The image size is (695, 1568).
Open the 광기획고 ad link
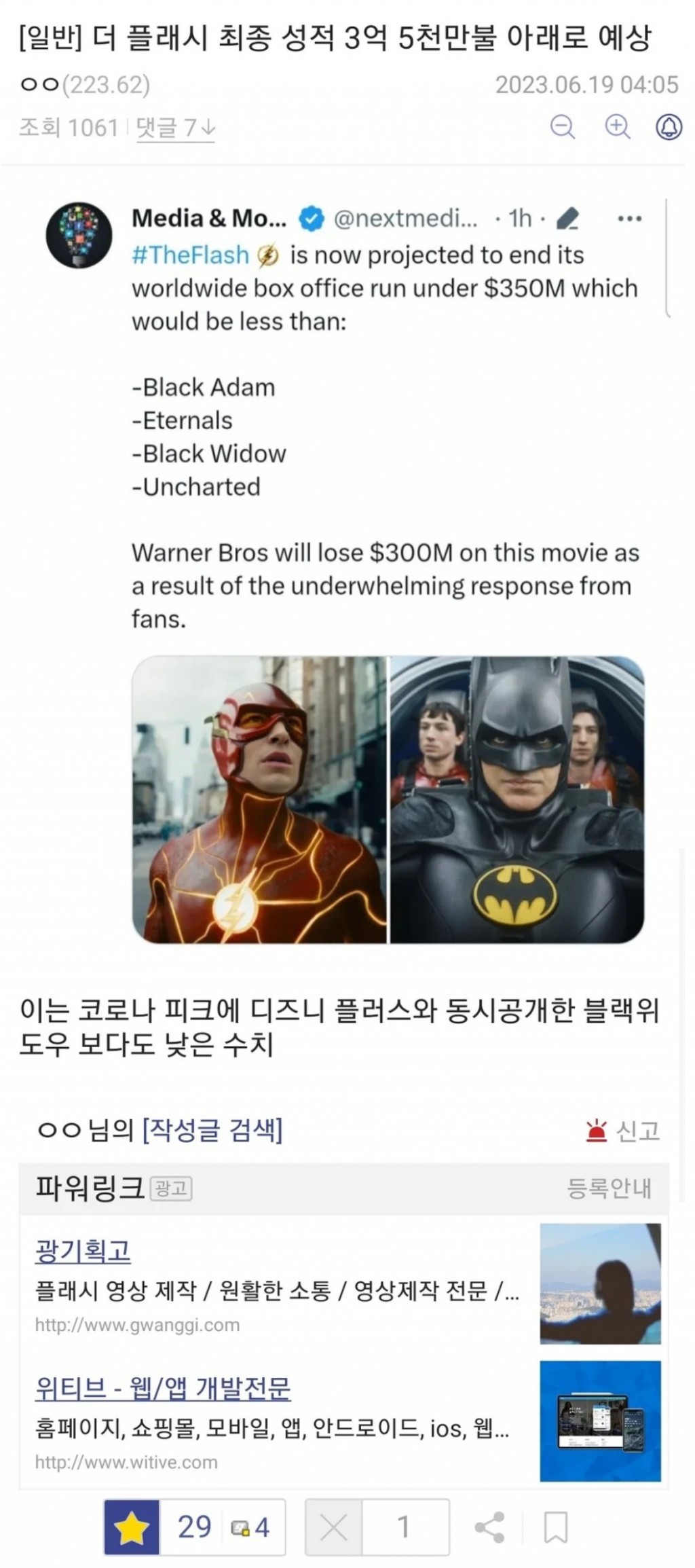(83, 1250)
